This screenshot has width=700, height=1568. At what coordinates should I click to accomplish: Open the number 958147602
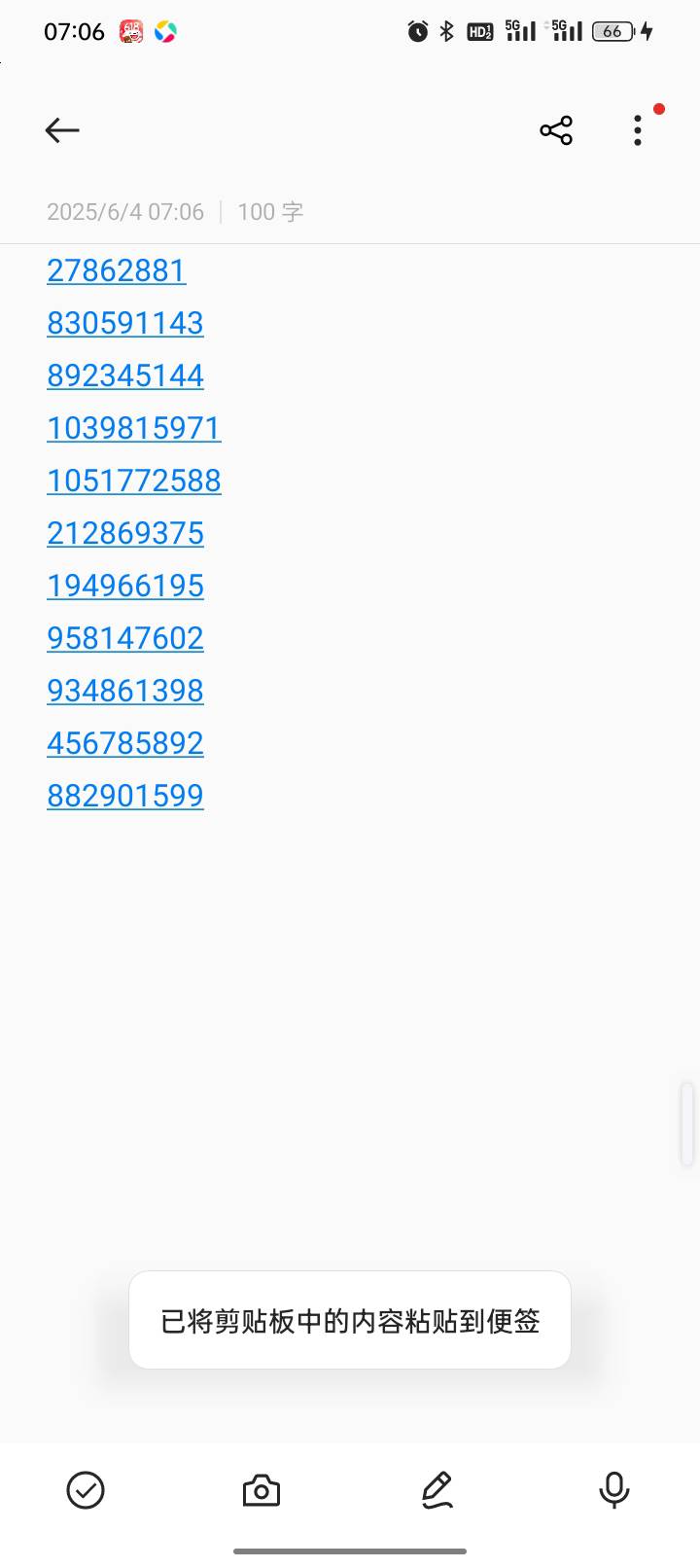click(125, 638)
